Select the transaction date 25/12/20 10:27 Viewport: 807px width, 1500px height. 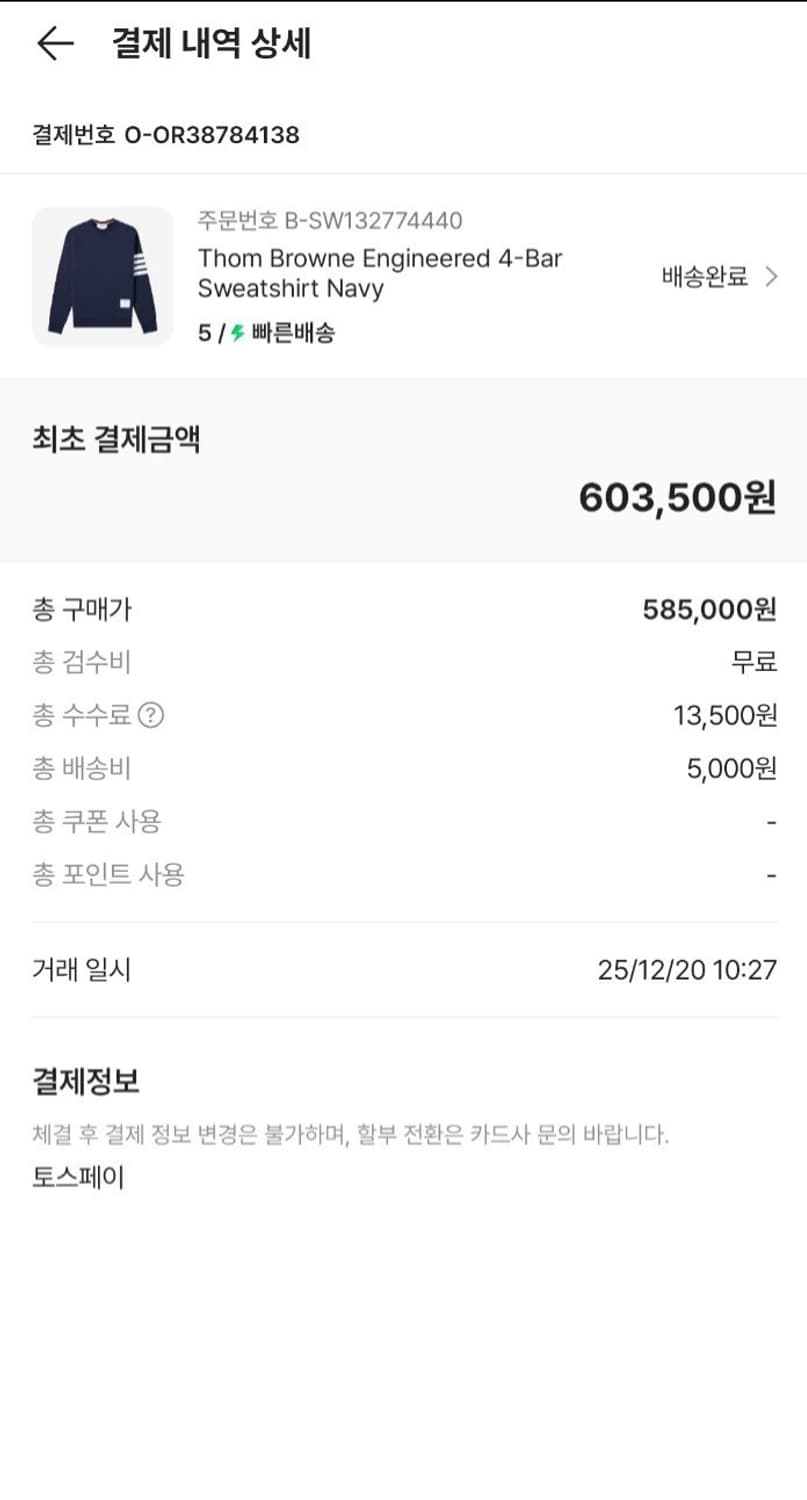687,969
